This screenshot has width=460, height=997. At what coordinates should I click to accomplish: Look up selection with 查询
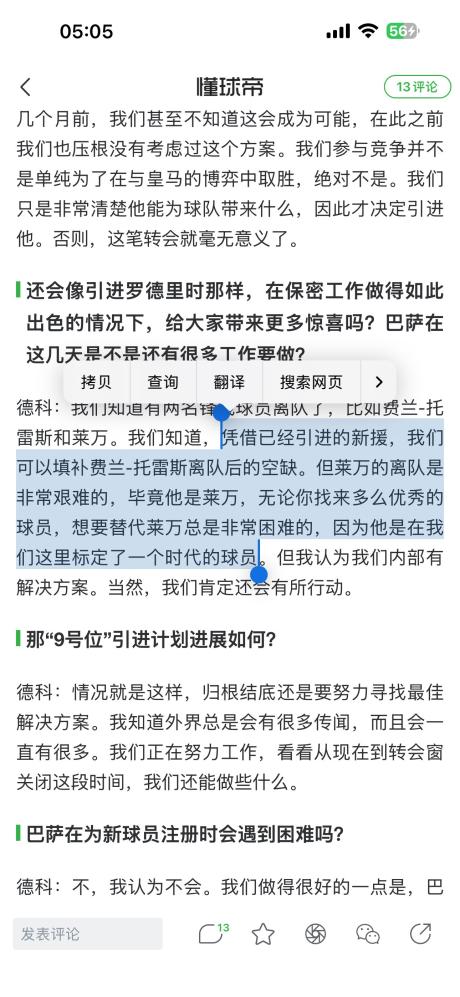(x=164, y=382)
